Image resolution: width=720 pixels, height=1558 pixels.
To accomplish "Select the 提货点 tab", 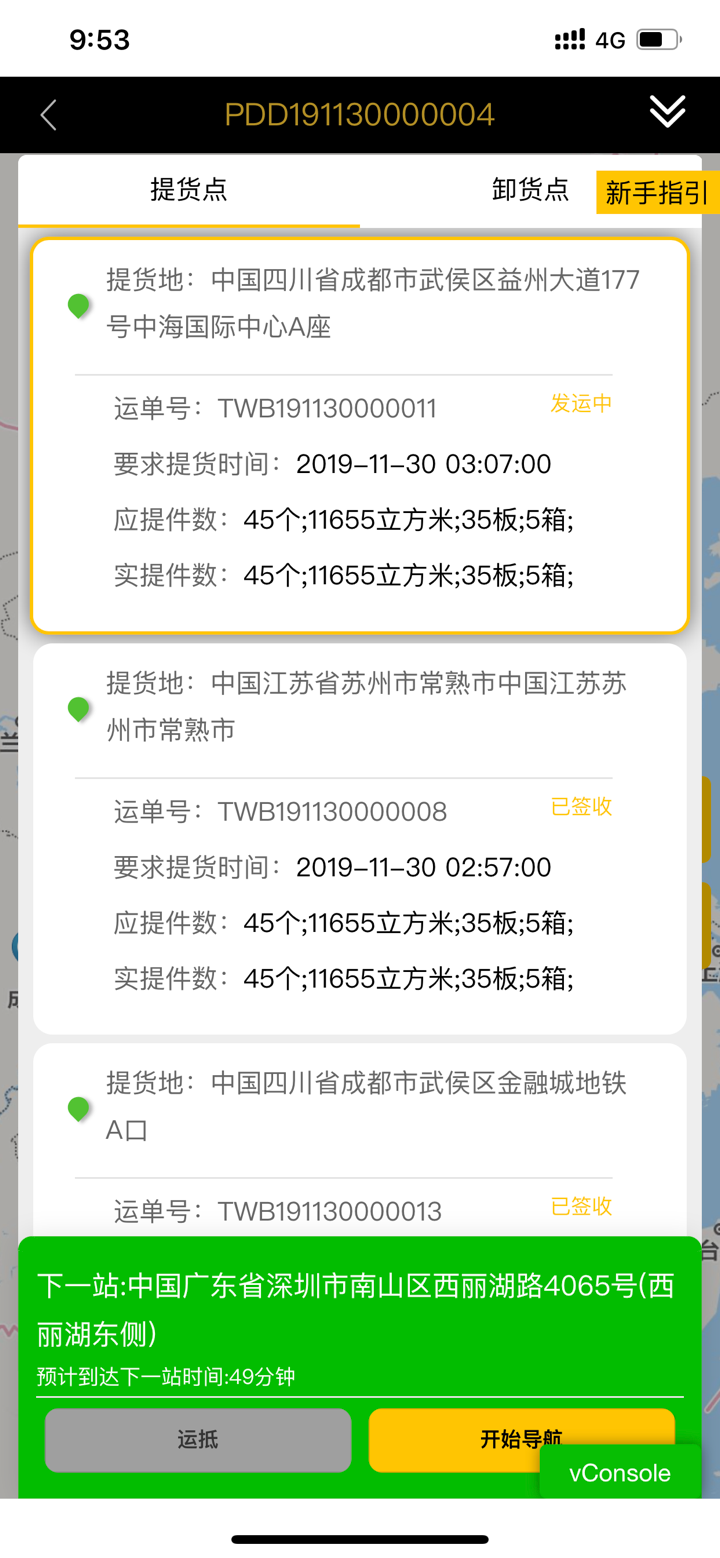I will point(188,190).
